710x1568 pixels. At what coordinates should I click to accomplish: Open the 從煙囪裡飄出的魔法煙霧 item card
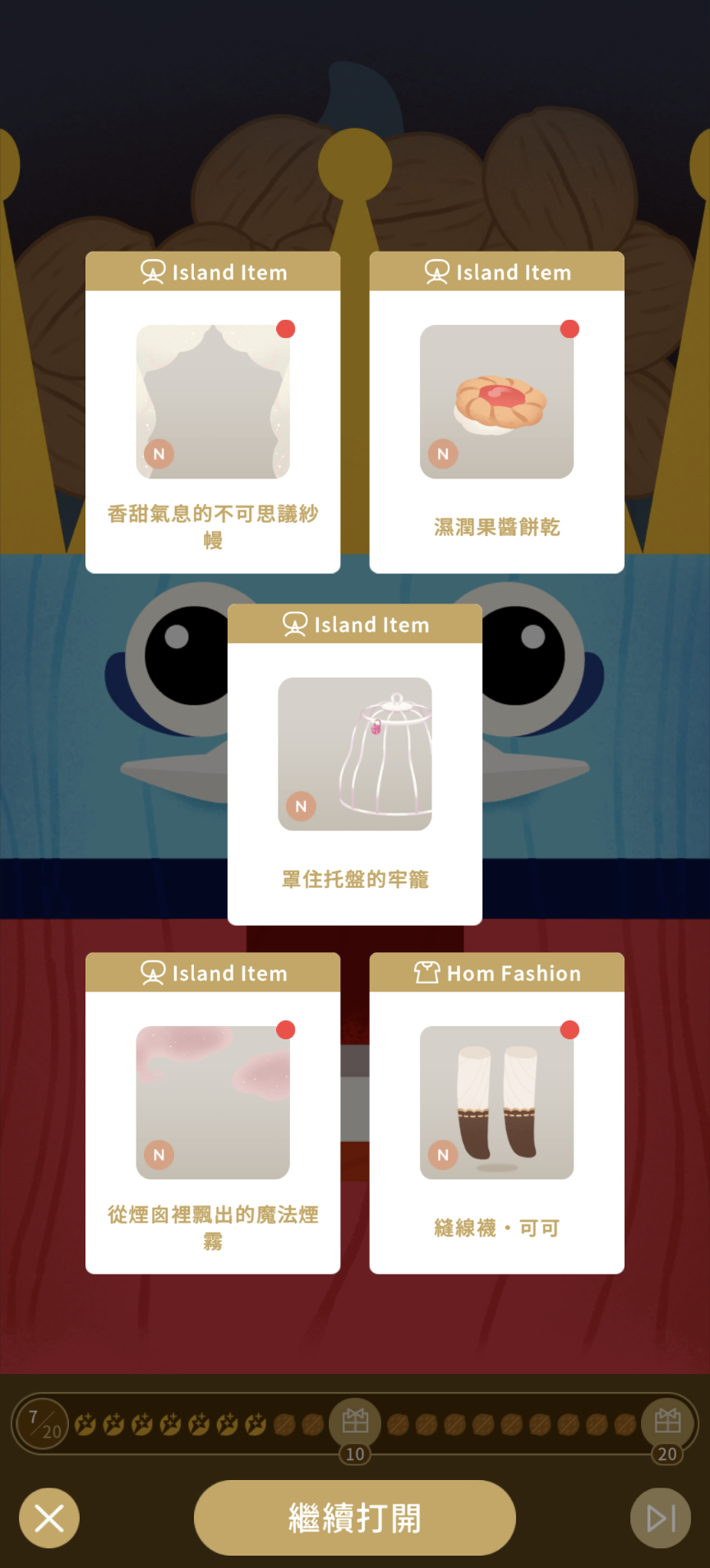[213, 1113]
